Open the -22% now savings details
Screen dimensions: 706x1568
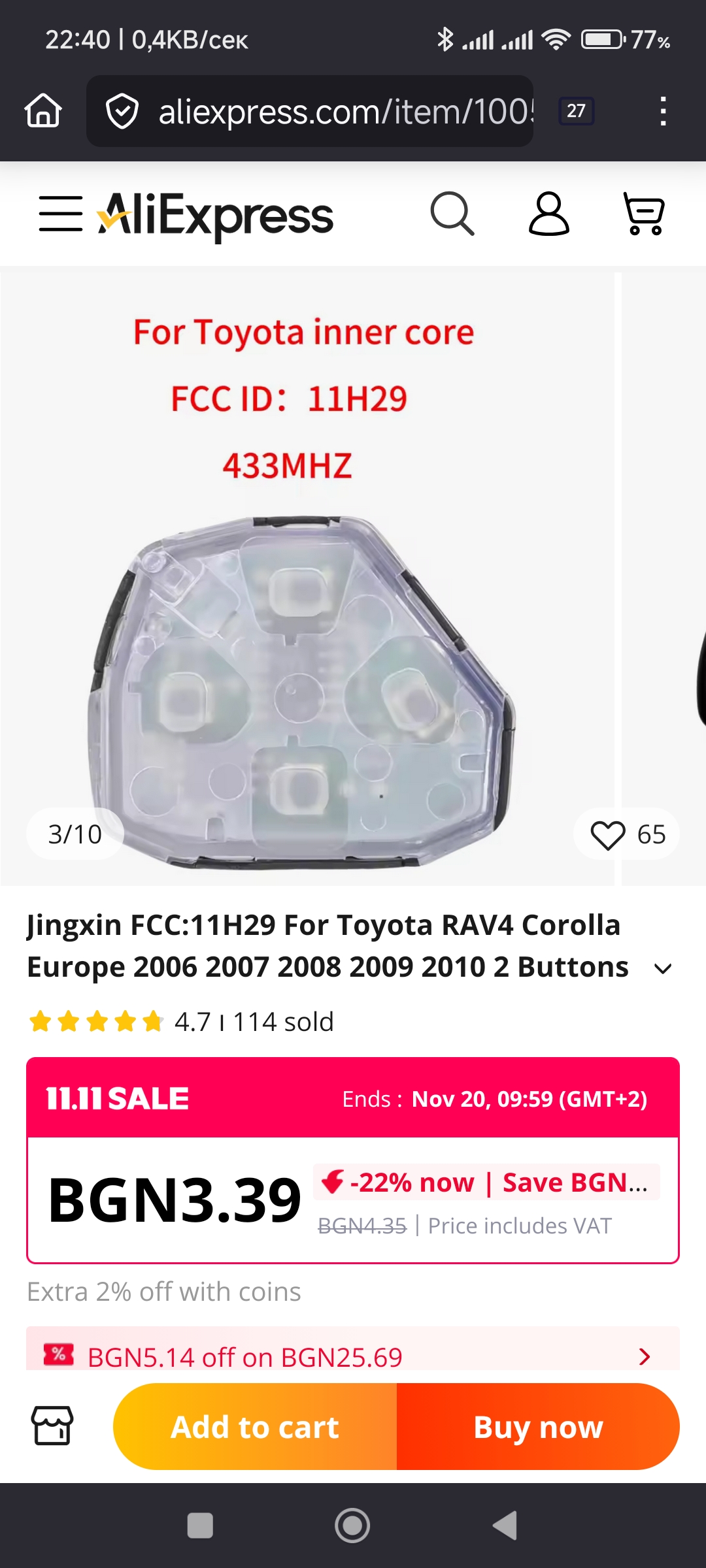[486, 1183]
